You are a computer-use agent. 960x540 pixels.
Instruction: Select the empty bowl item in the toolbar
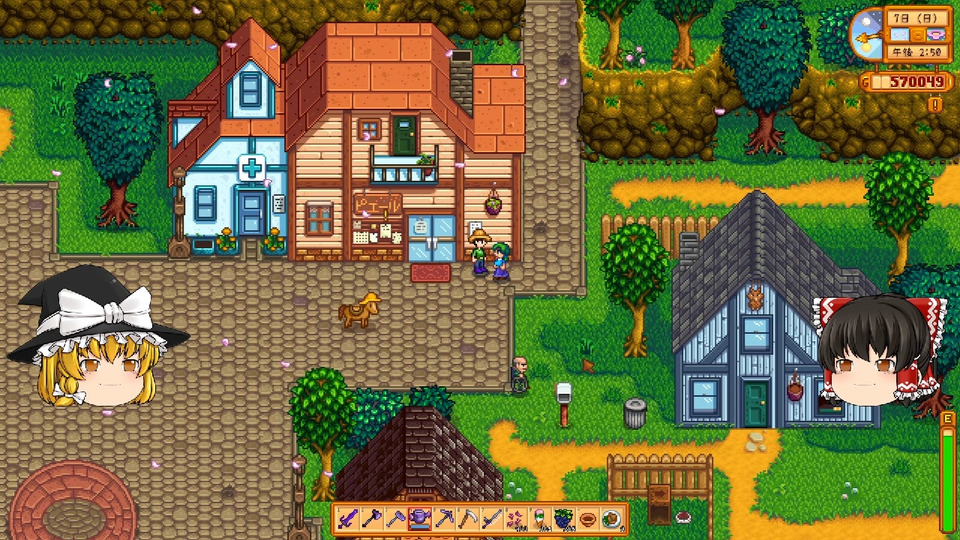click(x=587, y=519)
